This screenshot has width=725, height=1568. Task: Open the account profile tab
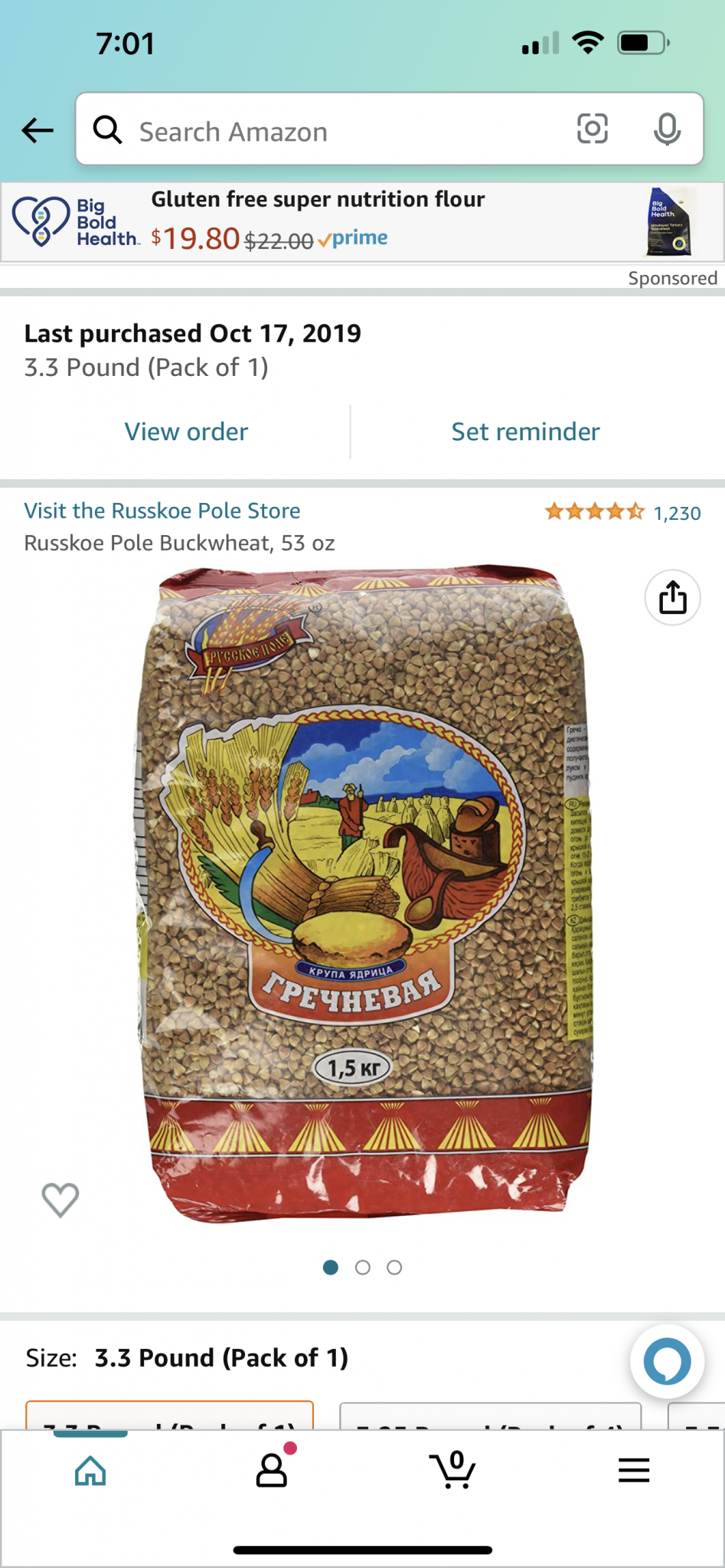click(x=272, y=1470)
